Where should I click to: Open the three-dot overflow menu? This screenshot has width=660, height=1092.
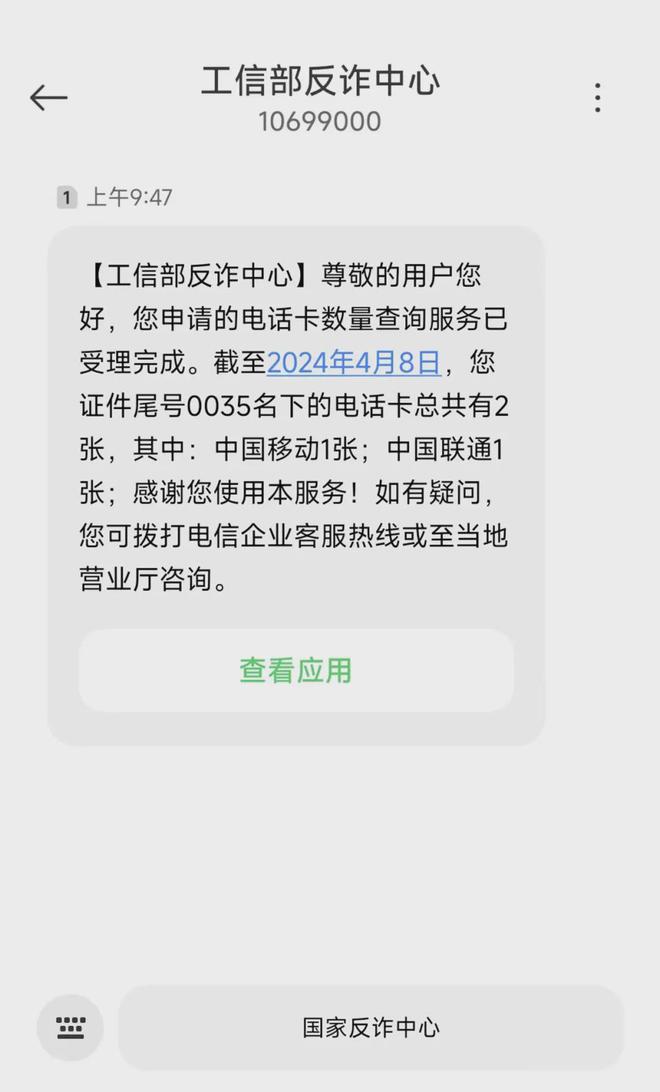[x=597, y=98]
